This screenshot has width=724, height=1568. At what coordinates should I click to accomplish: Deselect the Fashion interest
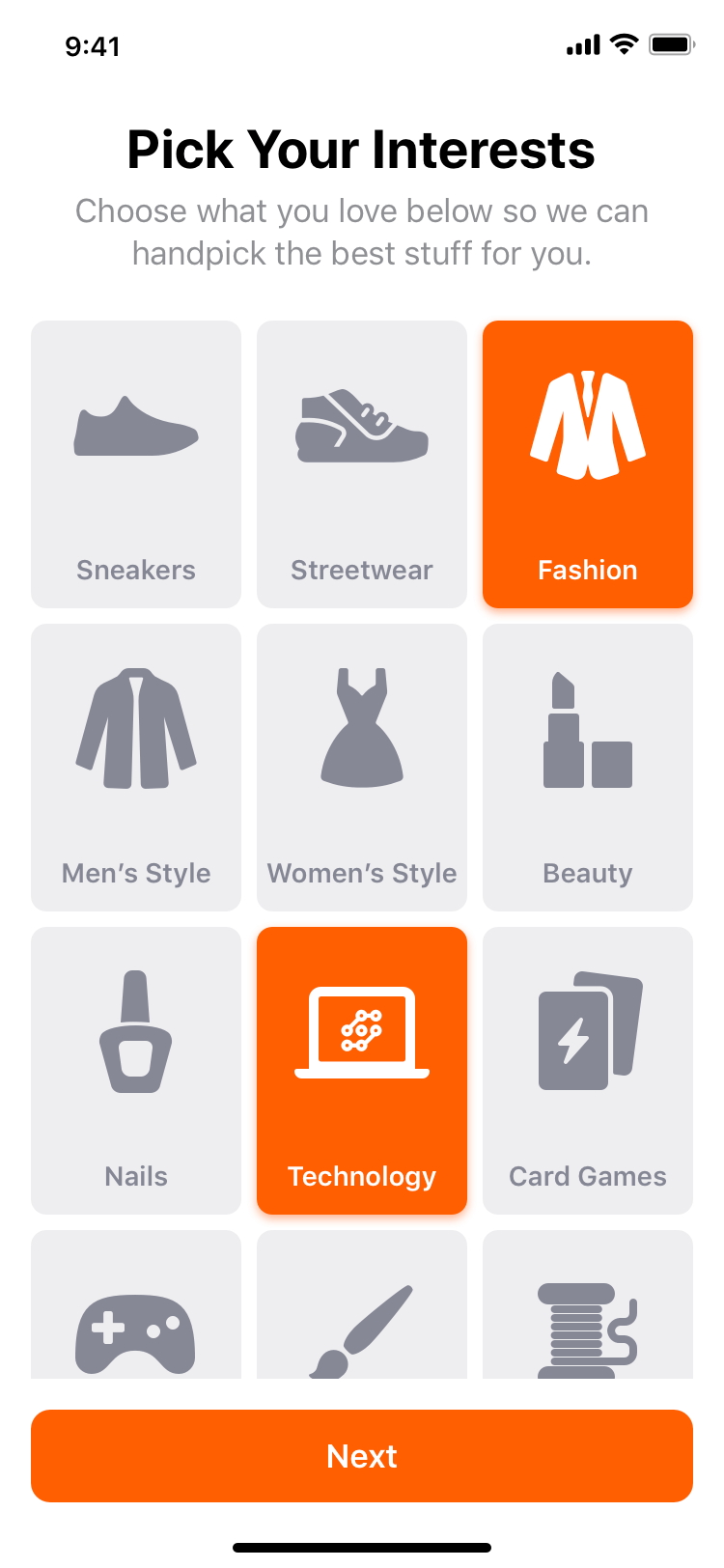(588, 464)
